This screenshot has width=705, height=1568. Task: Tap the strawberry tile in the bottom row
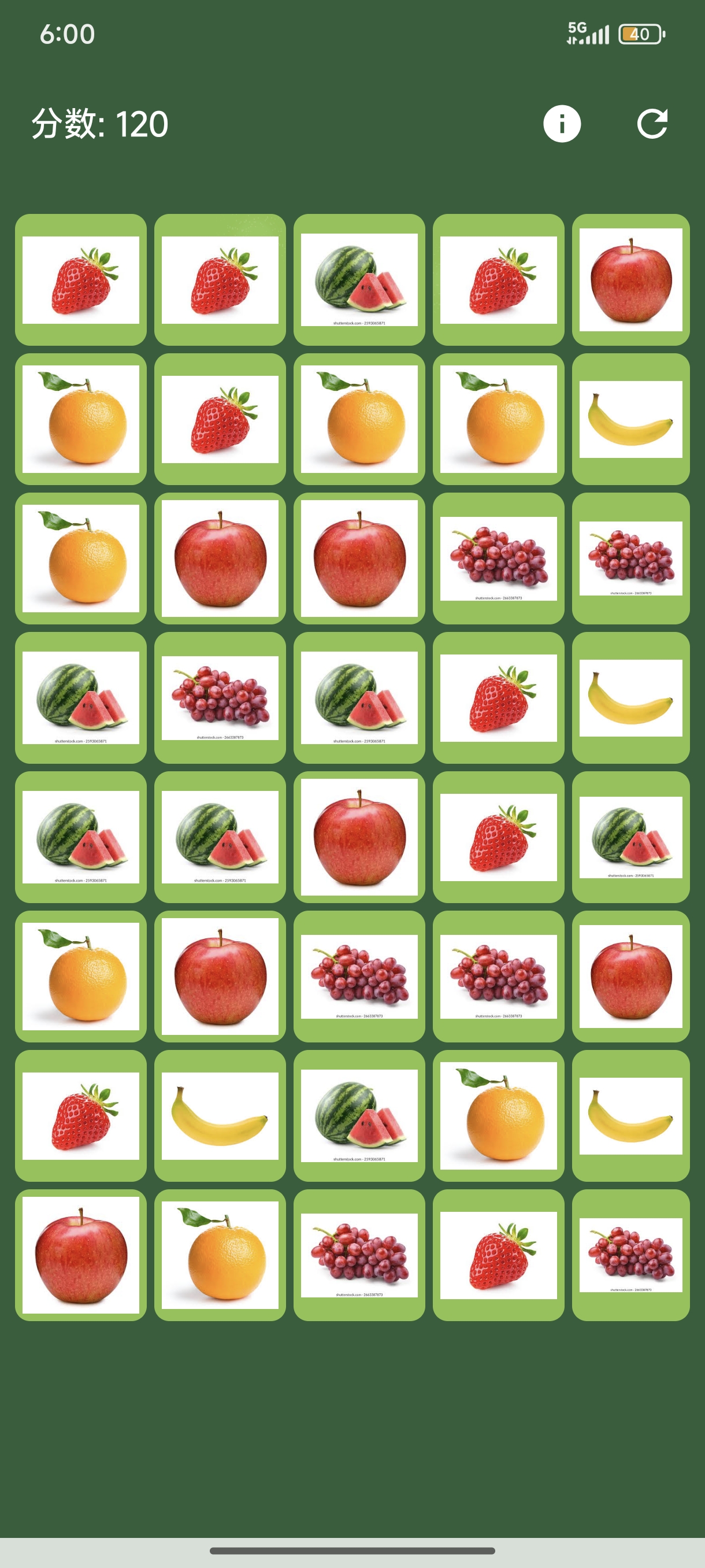pyautogui.click(x=498, y=1255)
